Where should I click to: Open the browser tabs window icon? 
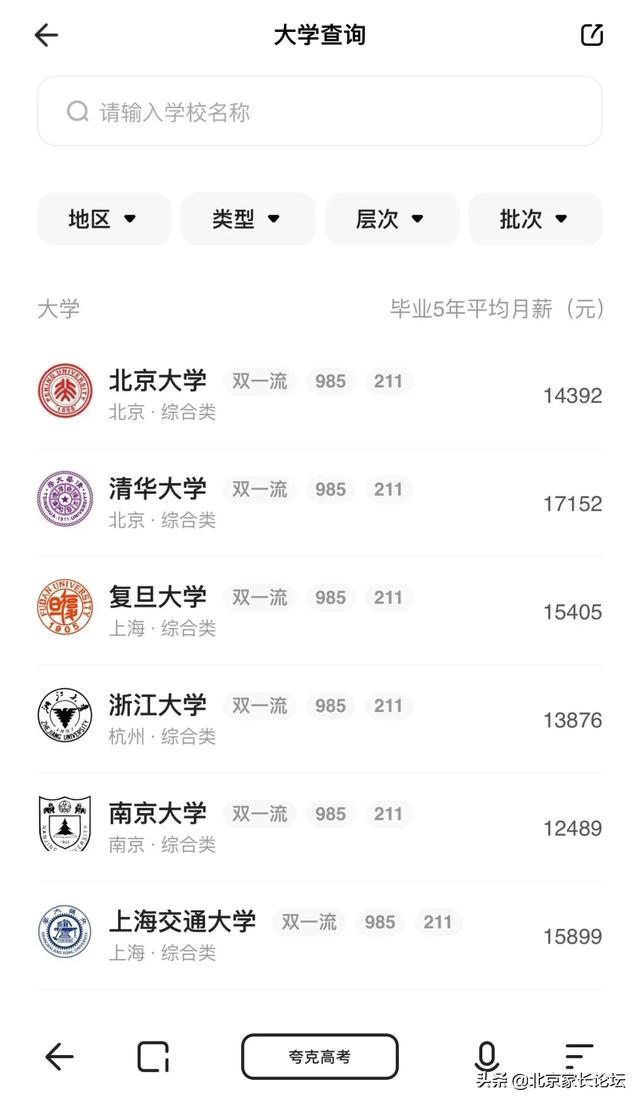point(153,1057)
